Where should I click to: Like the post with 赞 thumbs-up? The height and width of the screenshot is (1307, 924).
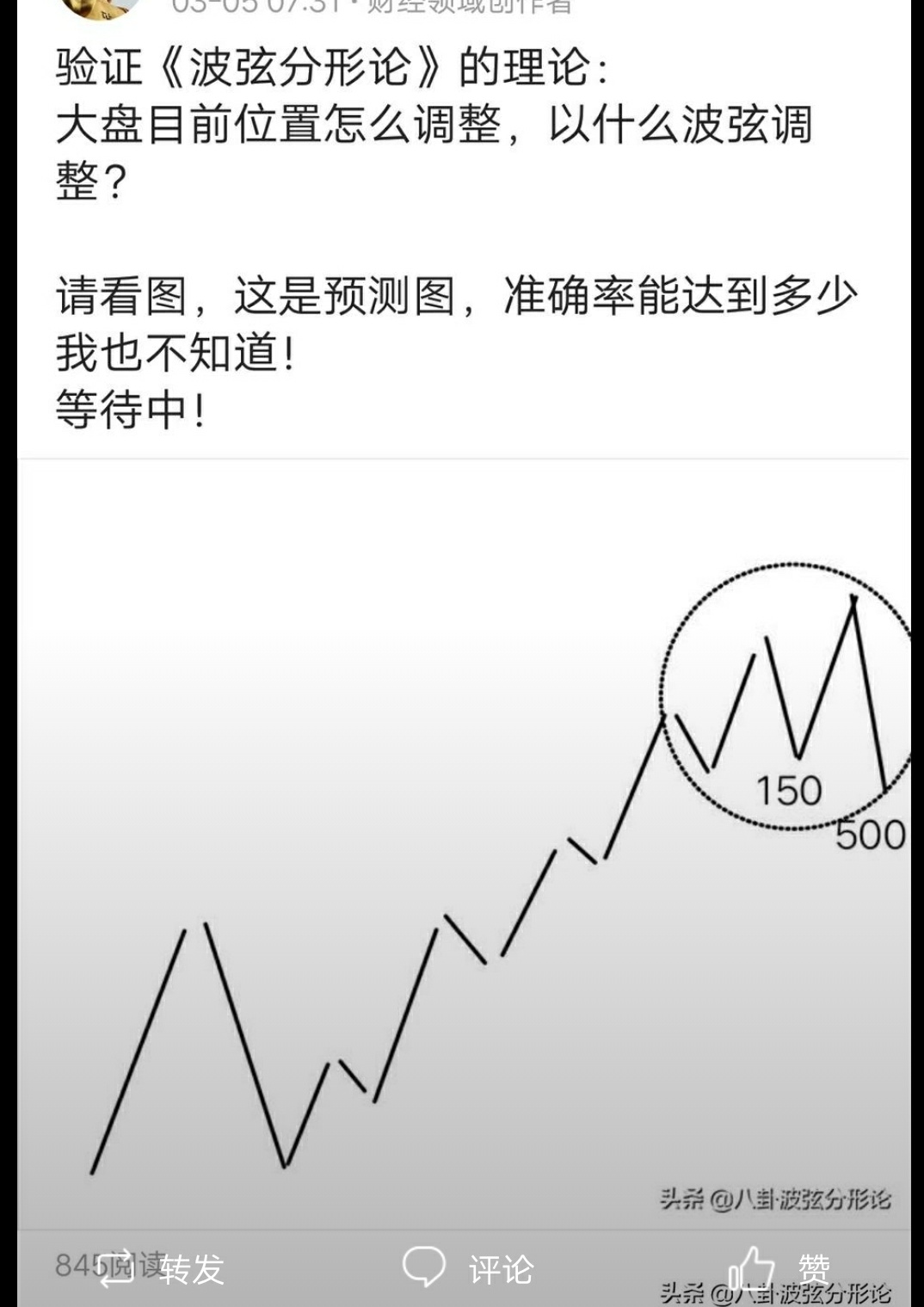tap(779, 1269)
